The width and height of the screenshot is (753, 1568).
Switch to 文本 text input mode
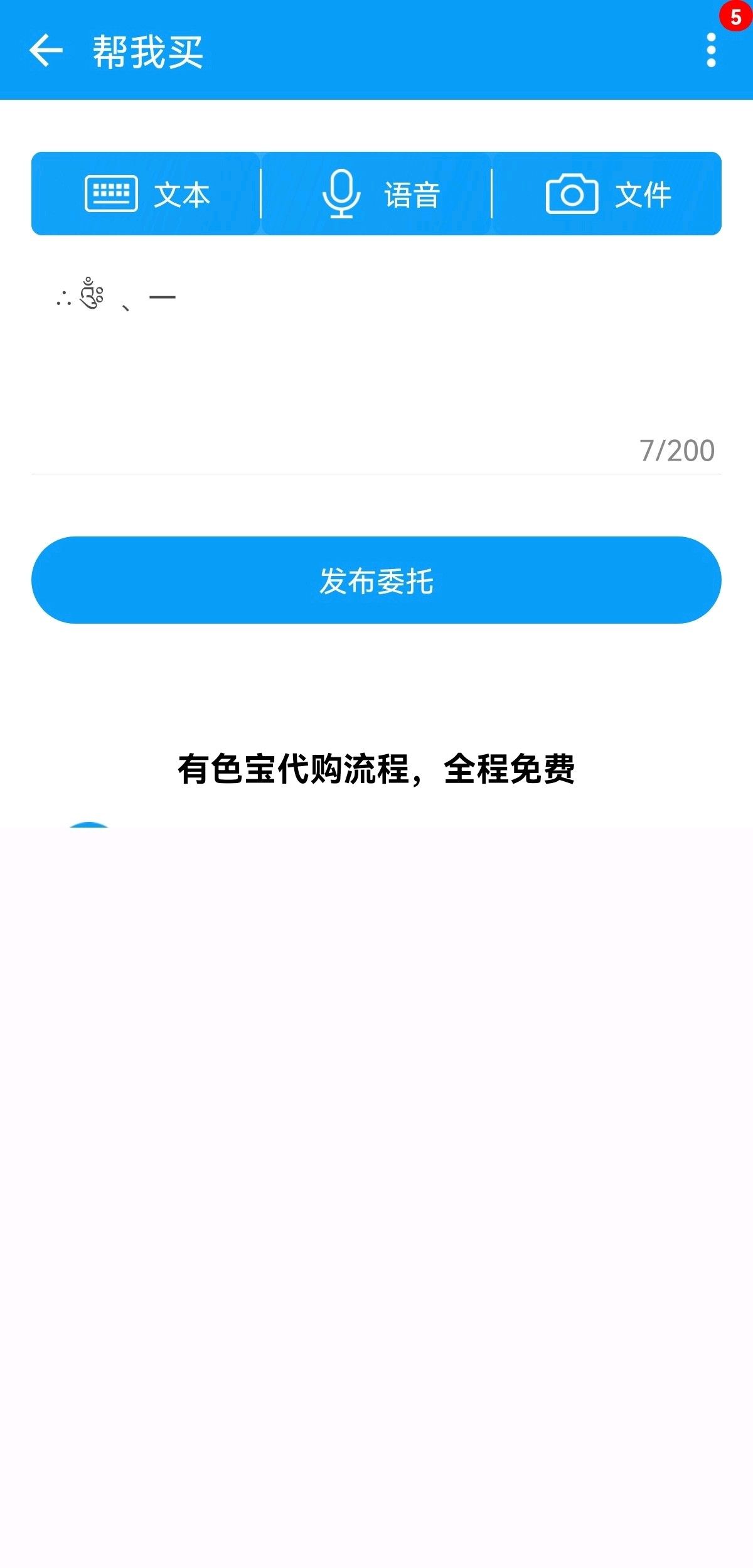[146, 194]
